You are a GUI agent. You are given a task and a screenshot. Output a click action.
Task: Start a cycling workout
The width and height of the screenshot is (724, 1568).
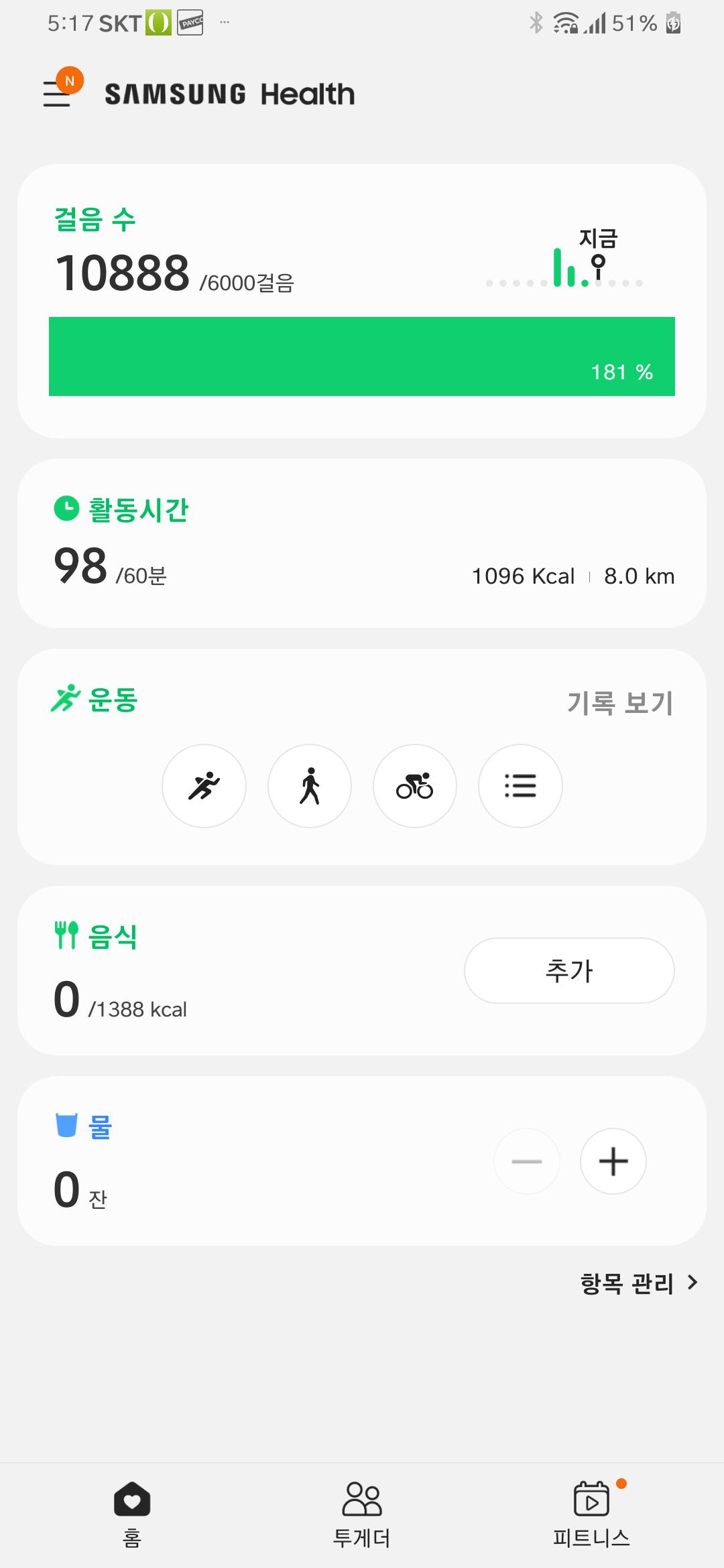click(x=415, y=786)
